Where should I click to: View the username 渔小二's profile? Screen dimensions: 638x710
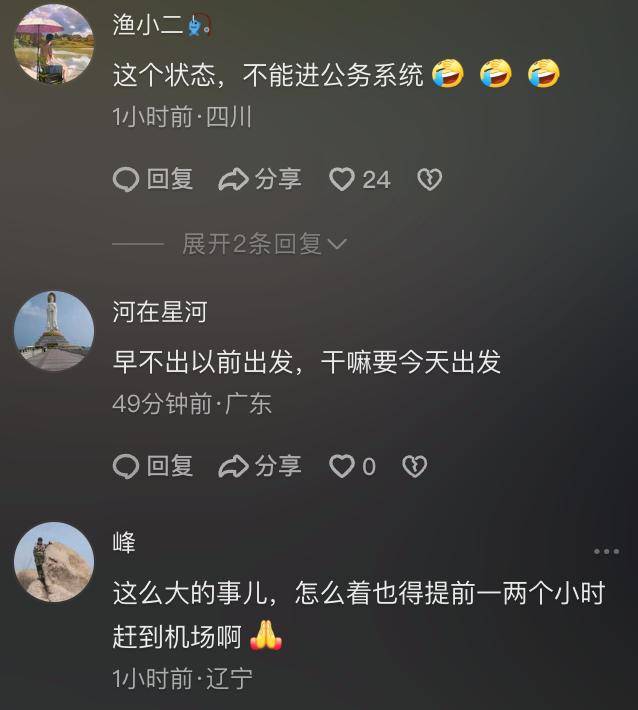[x=148, y=26]
